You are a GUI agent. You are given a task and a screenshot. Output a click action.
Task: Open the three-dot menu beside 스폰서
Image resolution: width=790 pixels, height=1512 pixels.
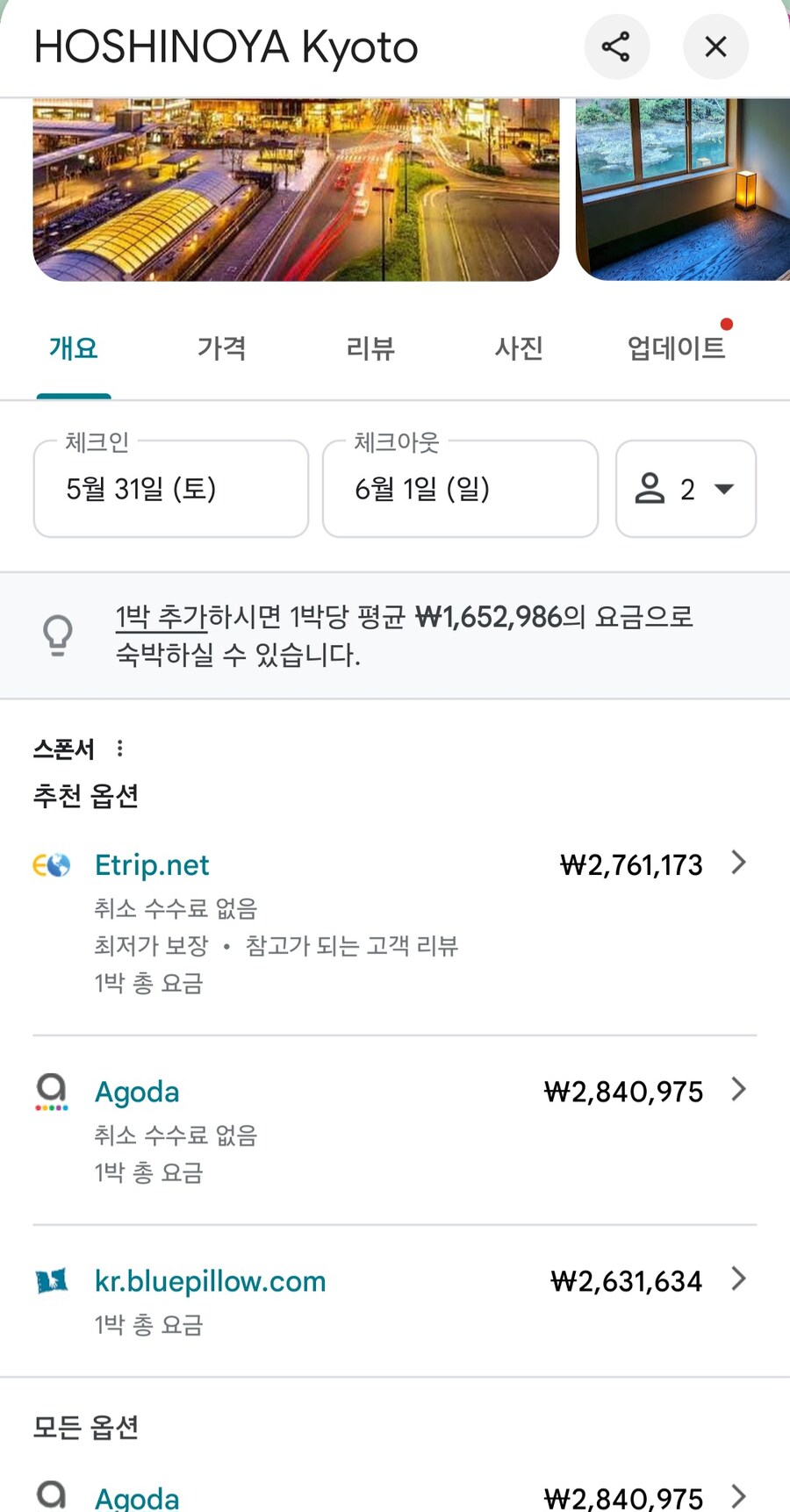(x=119, y=749)
